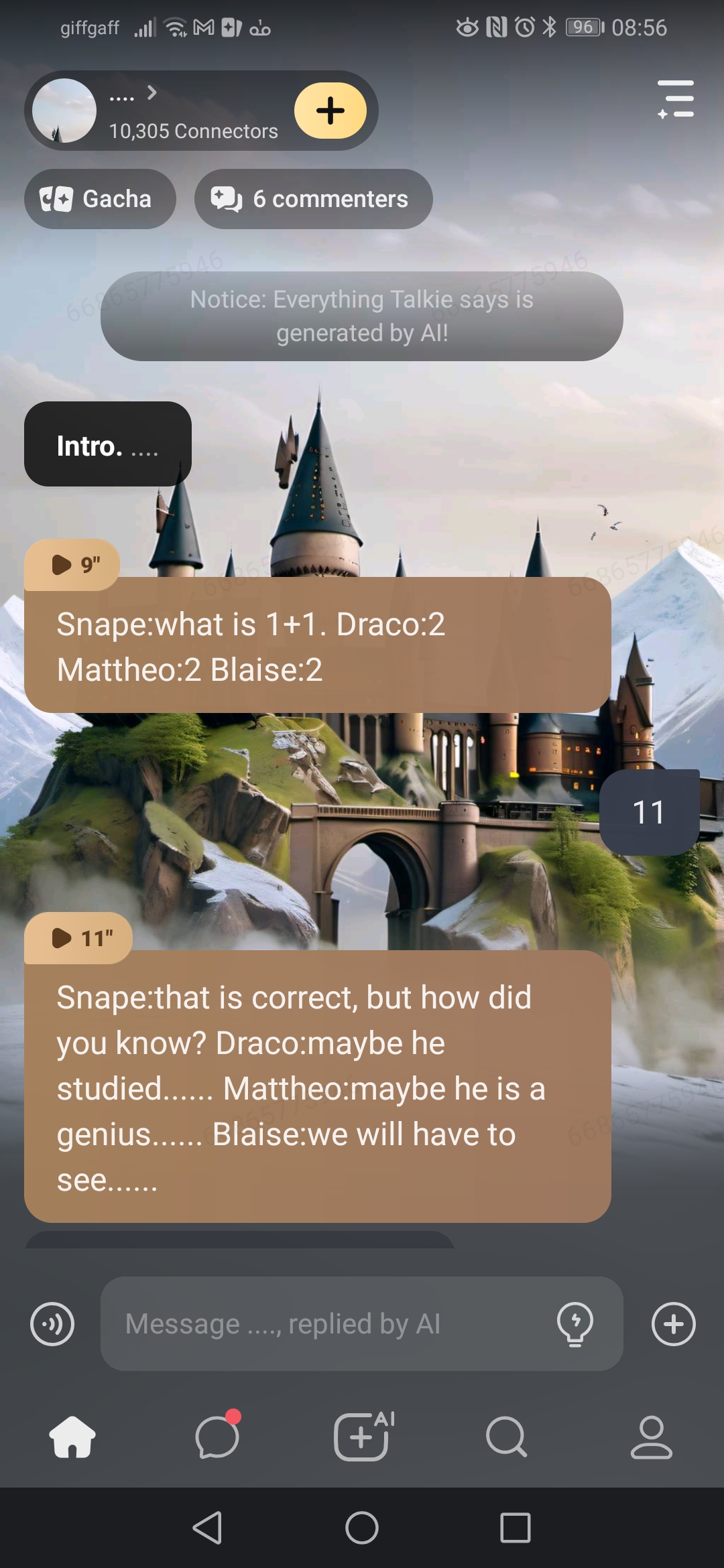
Task: Tap the voice call icon beside message box
Action: pos(52,1324)
